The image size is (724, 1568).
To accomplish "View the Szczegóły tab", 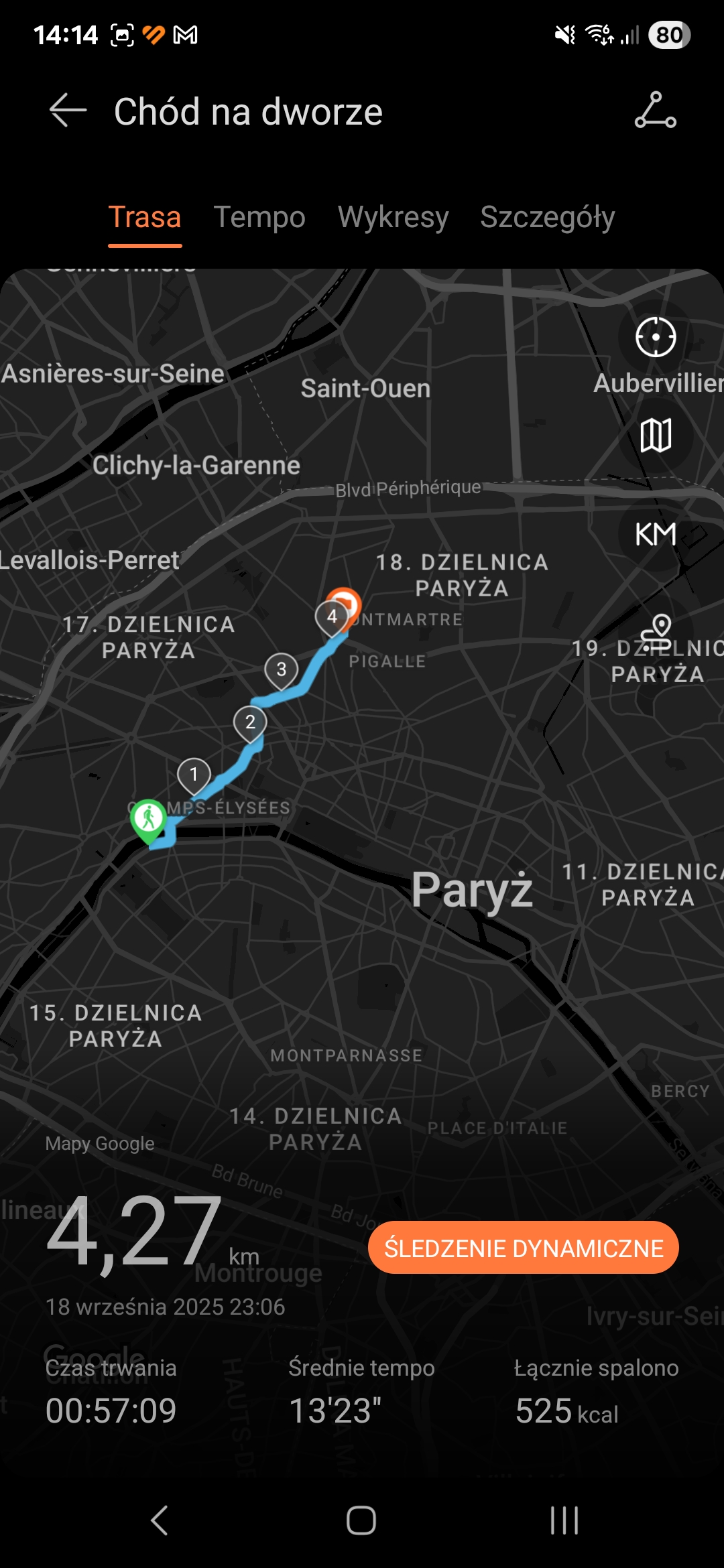I will (x=547, y=218).
